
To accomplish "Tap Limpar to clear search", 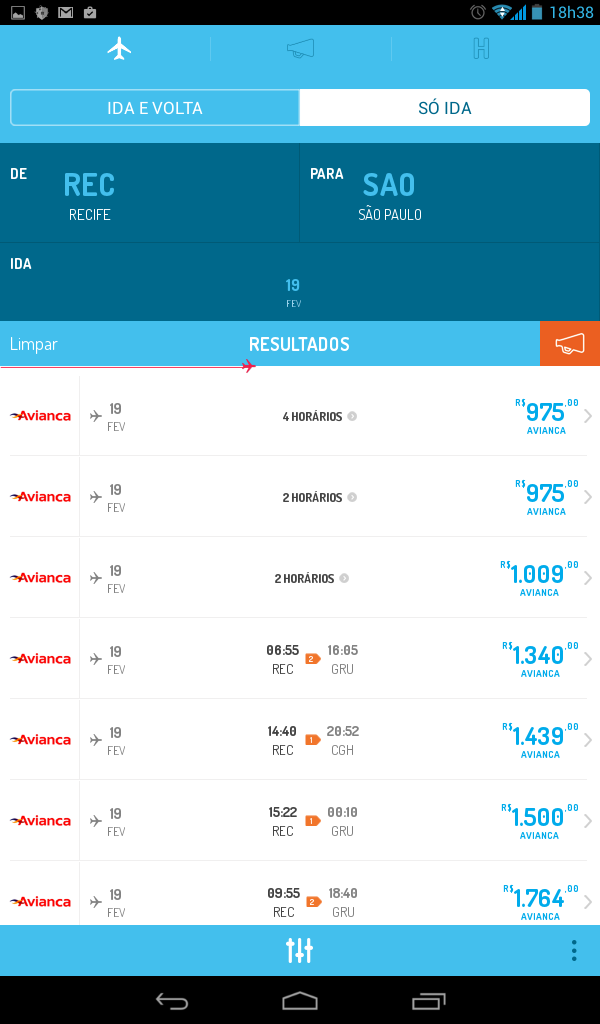I will point(34,344).
